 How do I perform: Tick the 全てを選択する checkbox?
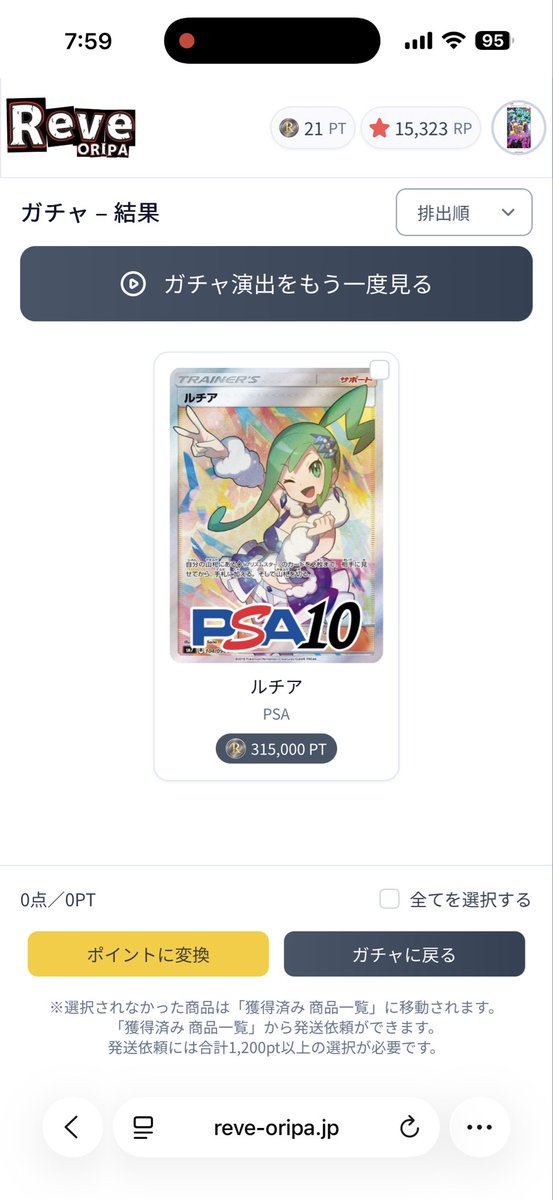pos(390,899)
